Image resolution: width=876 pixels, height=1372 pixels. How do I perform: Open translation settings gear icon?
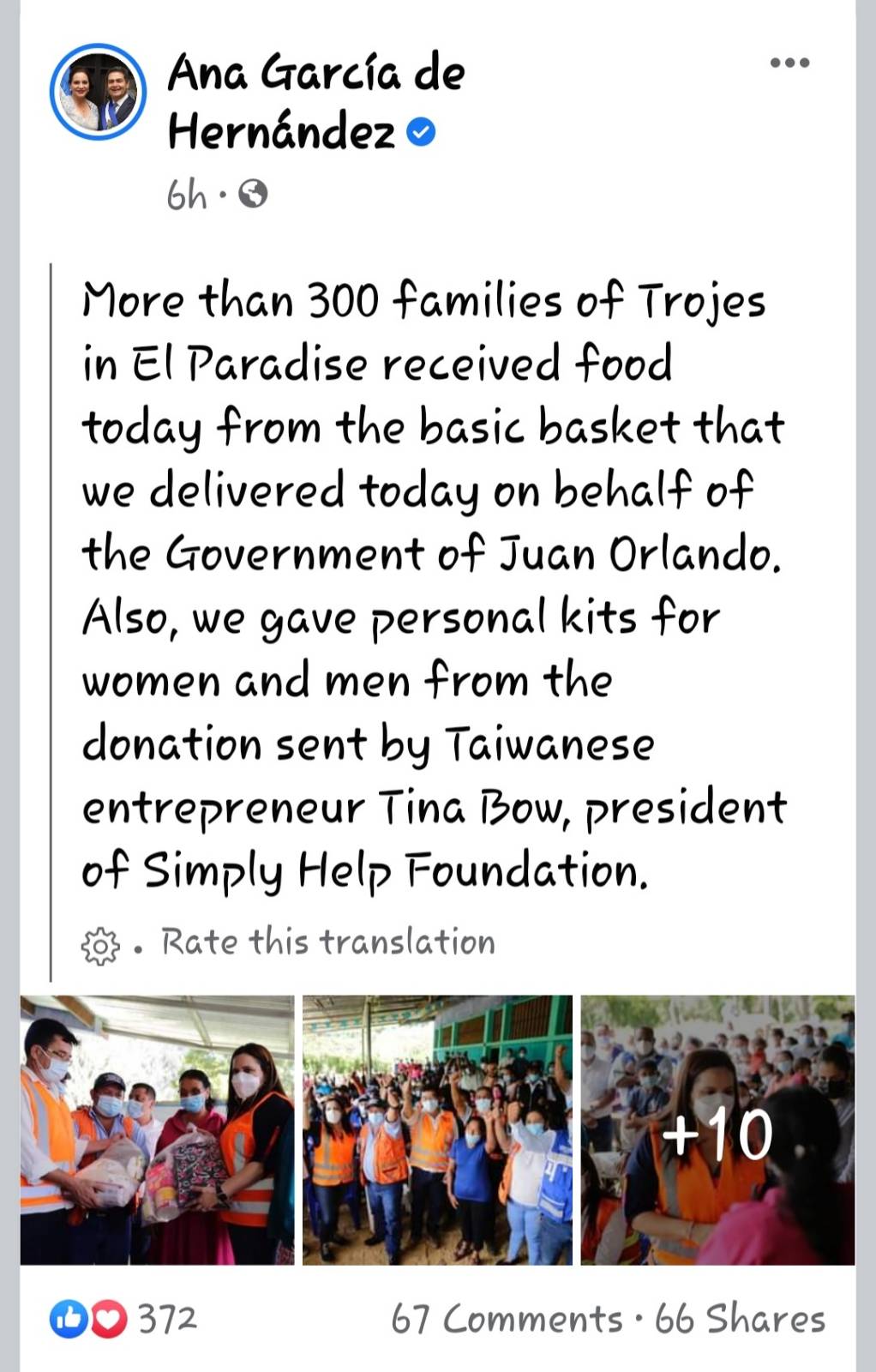point(100,946)
